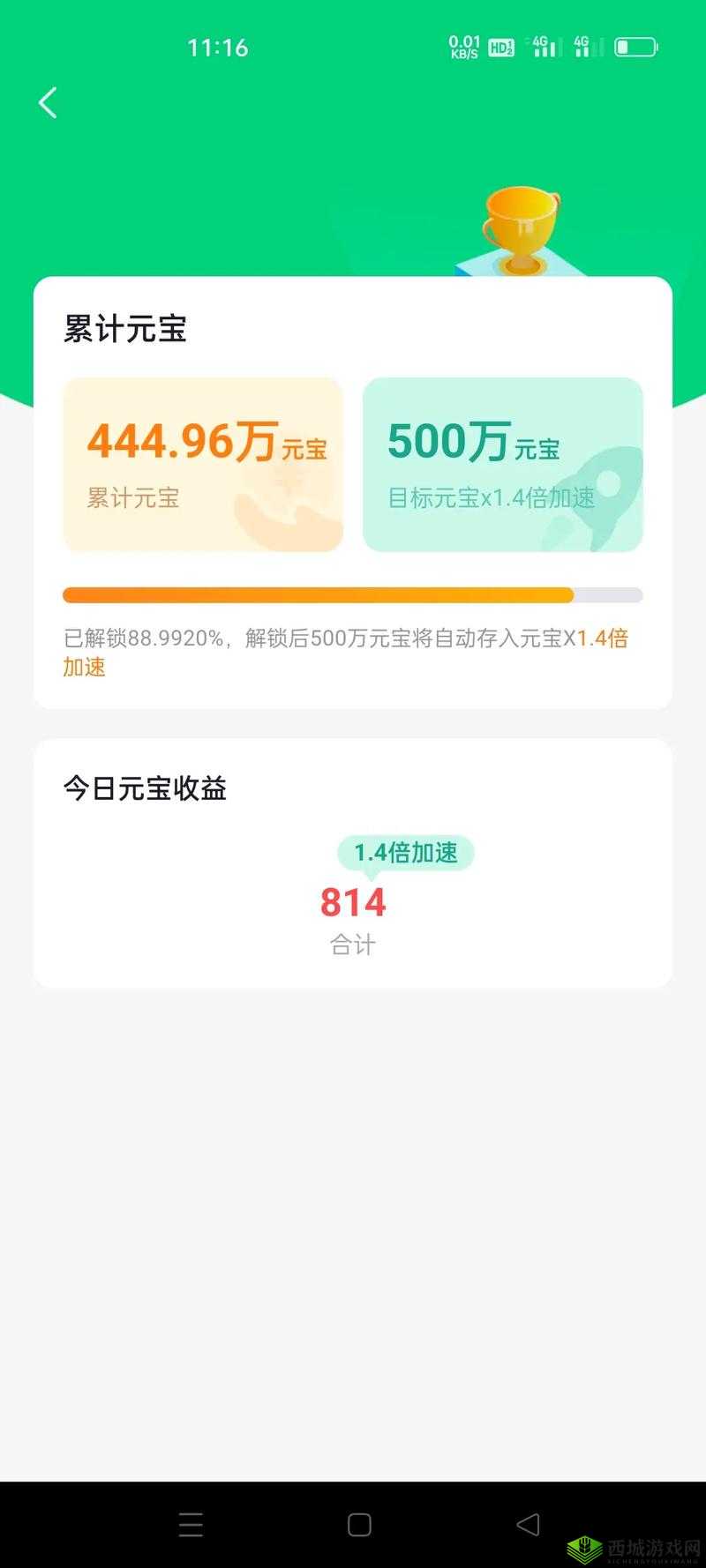Tap the green 1.4倍加速 badge
This screenshot has width=706, height=1568.
point(405,852)
